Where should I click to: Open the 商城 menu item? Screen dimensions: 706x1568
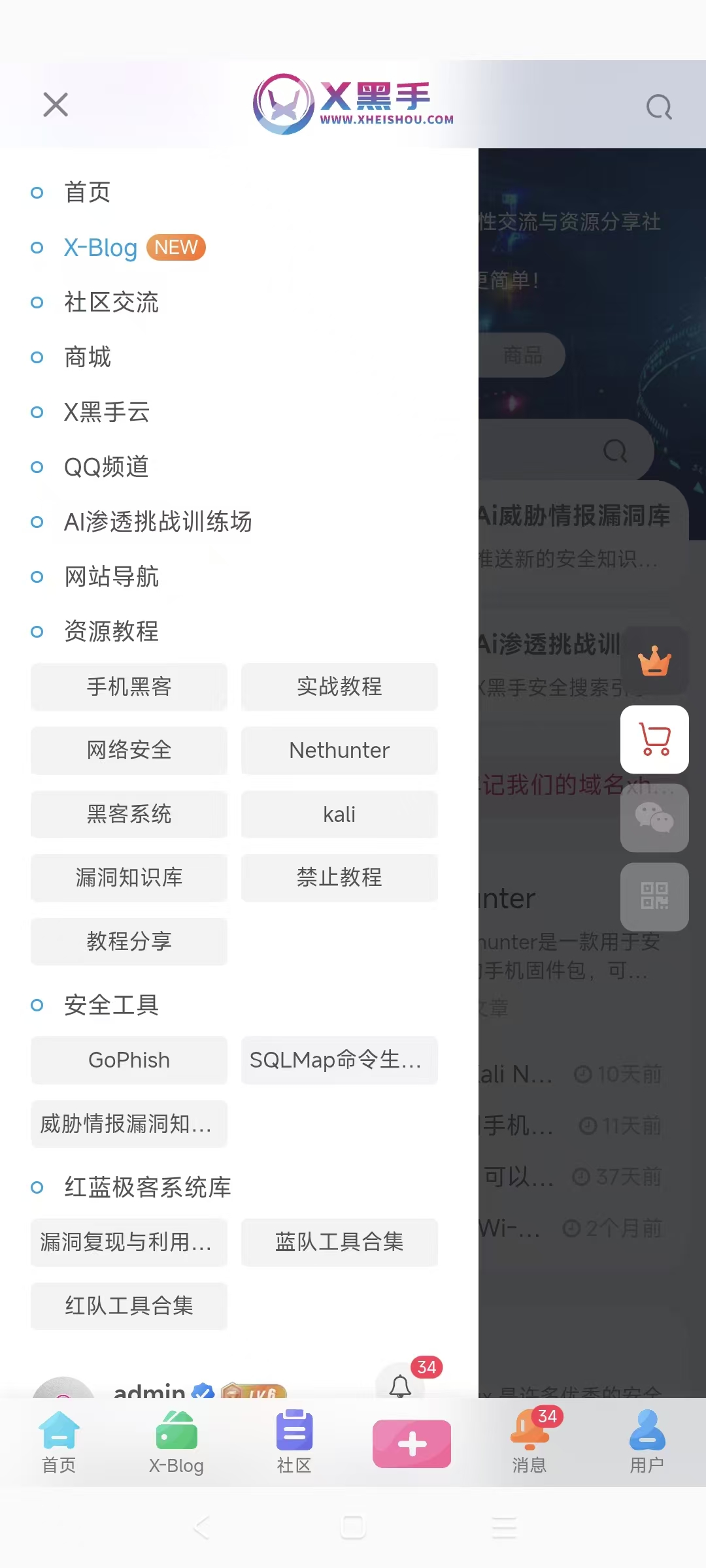click(x=87, y=357)
